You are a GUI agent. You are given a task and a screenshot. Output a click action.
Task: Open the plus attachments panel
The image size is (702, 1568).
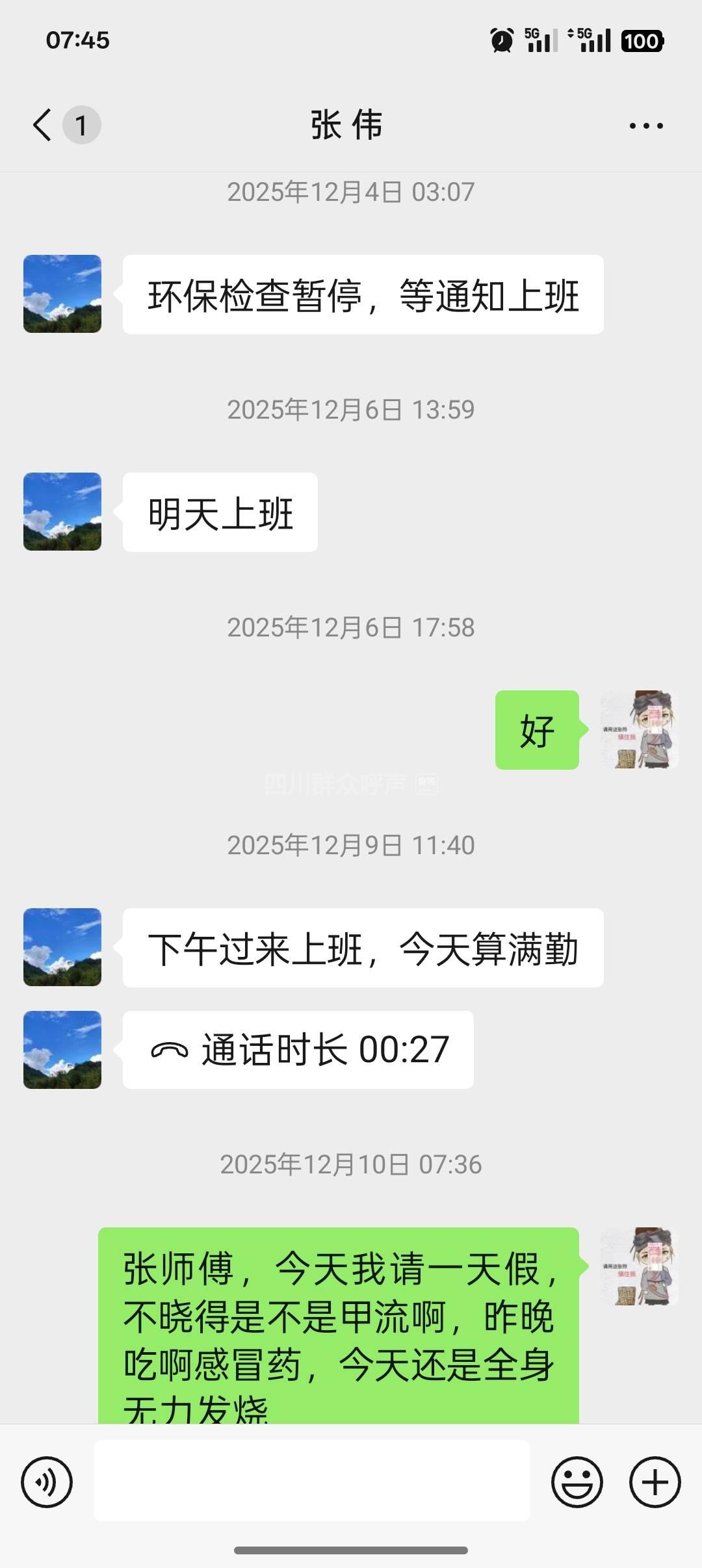pyautogui.click(x=655, y=1482)
